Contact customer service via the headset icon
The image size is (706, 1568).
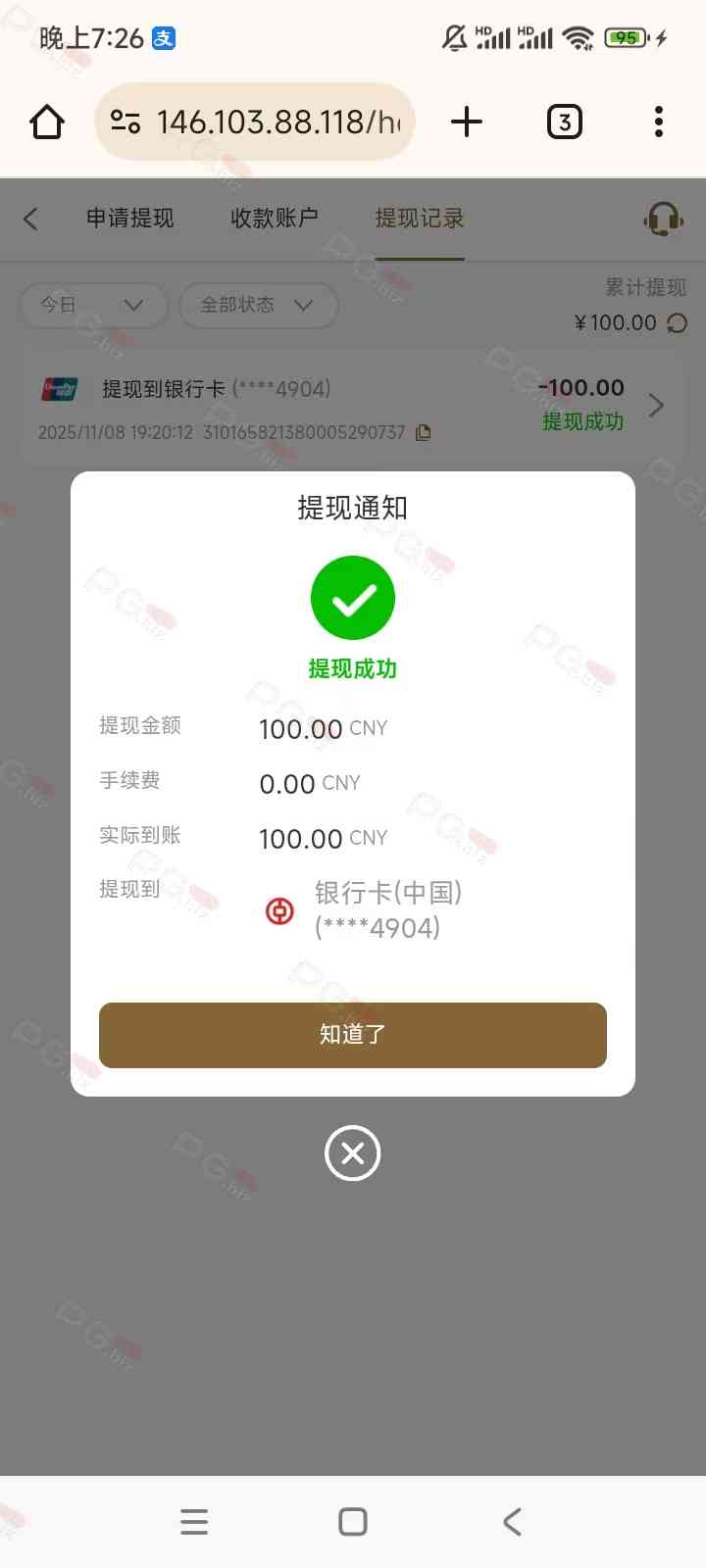point(663,219)
